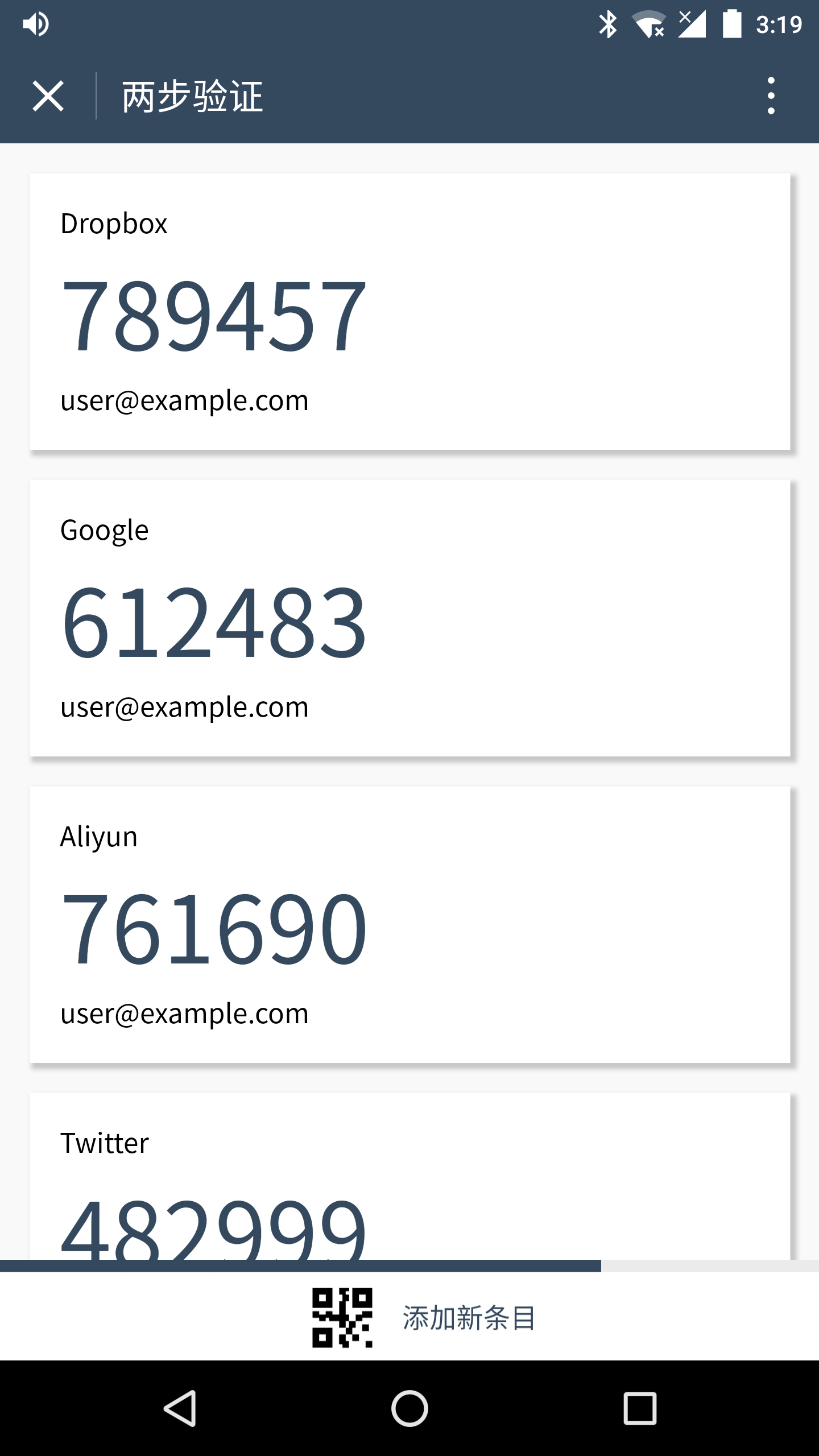Go to the home screen

pyautogui.click(x=409, y=1408)
